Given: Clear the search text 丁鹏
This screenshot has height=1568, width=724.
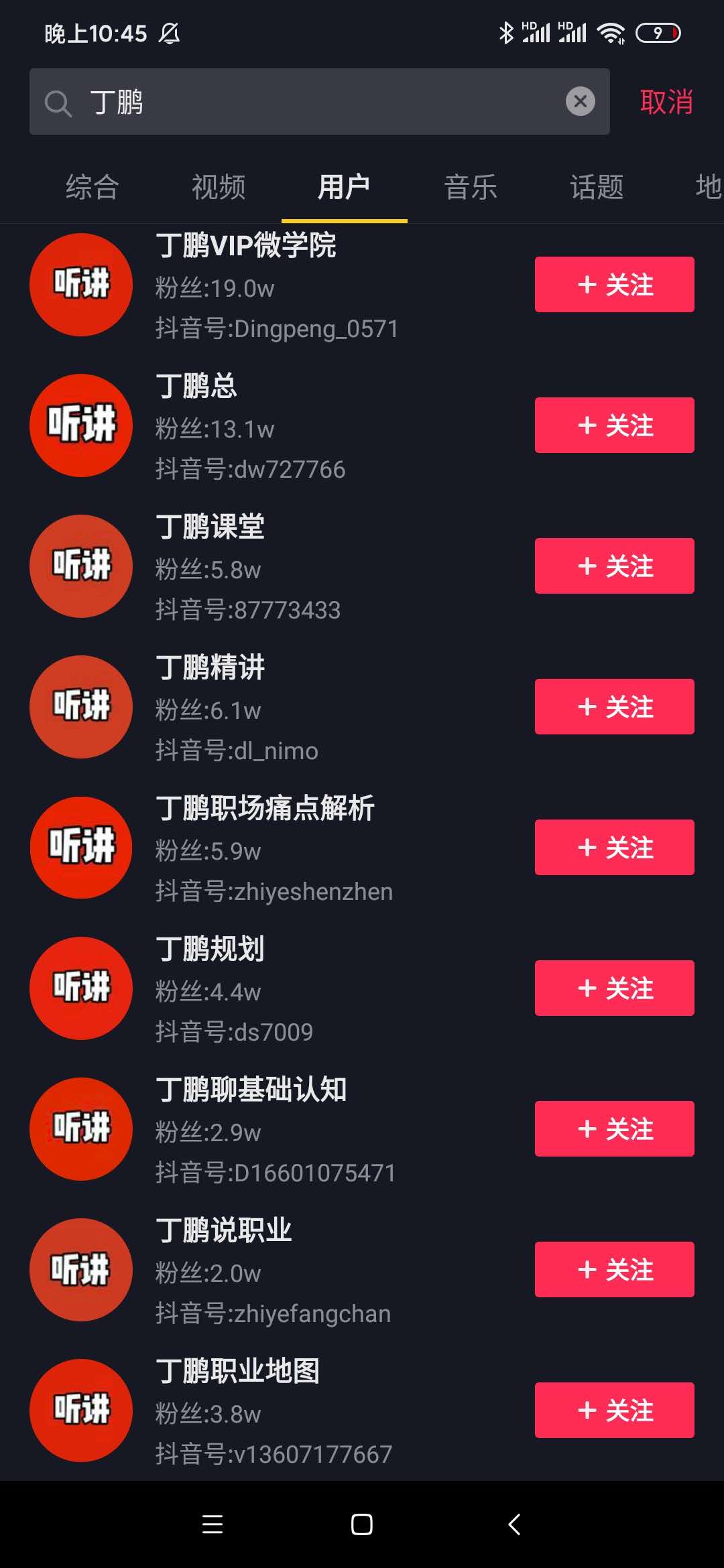Looking at the screenshot, I should tap(581, 102).
